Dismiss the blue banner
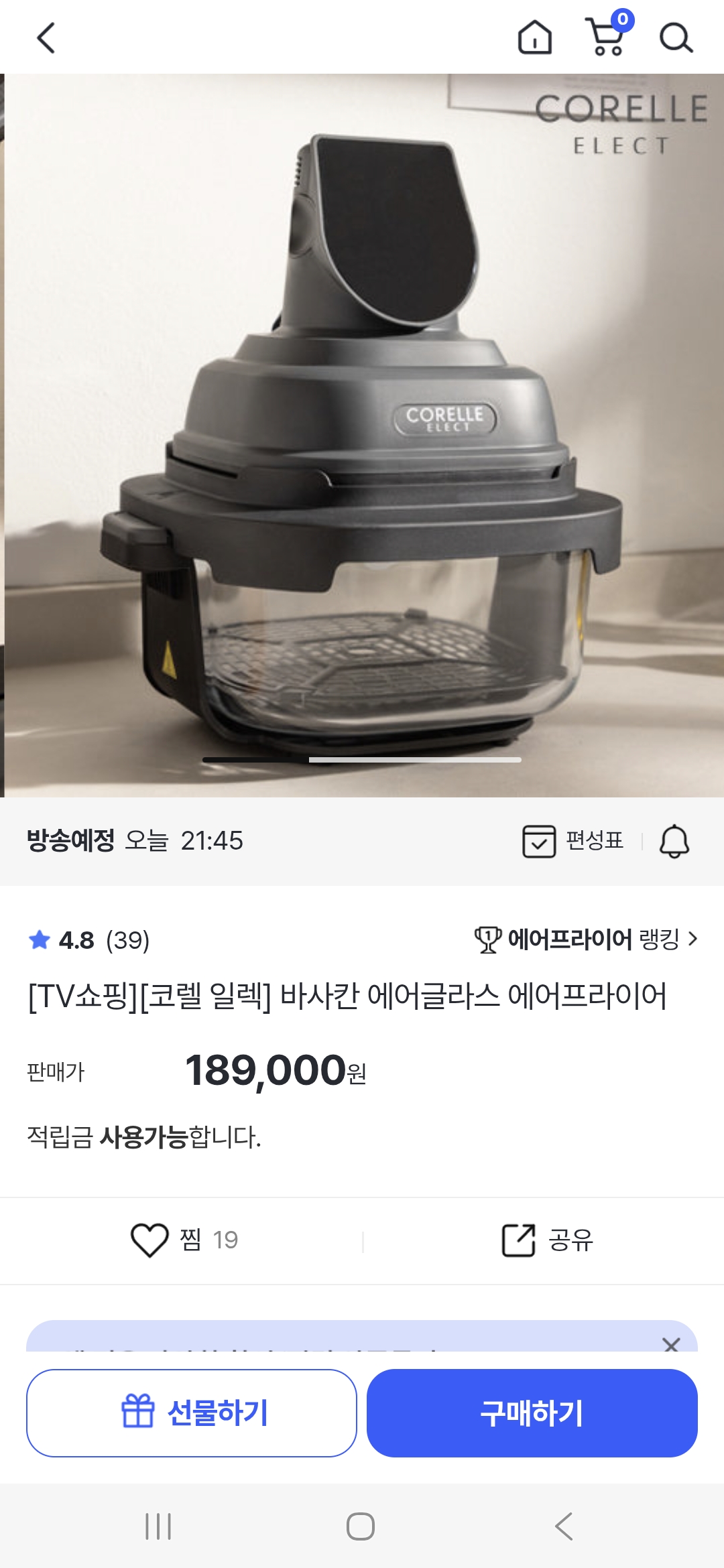724x1568 pixels. tap(670, 1343)
